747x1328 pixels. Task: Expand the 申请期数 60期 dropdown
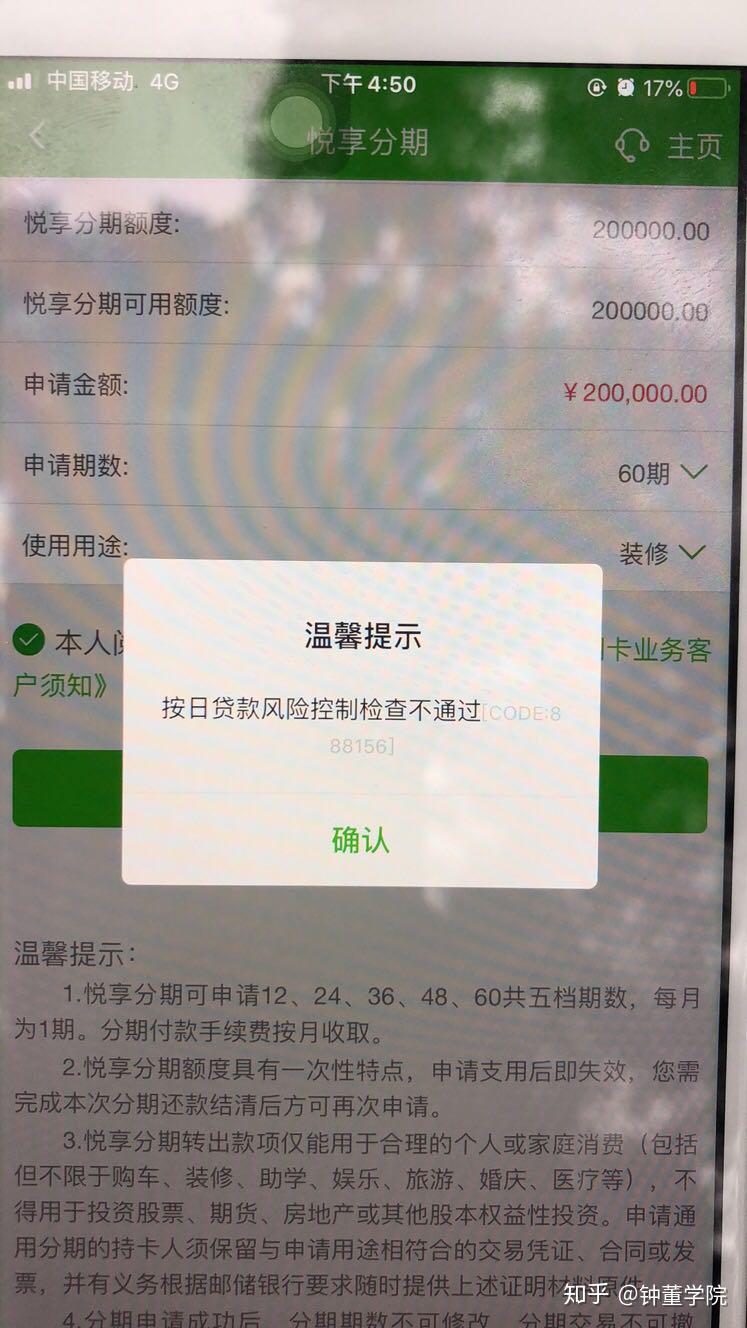662,472
